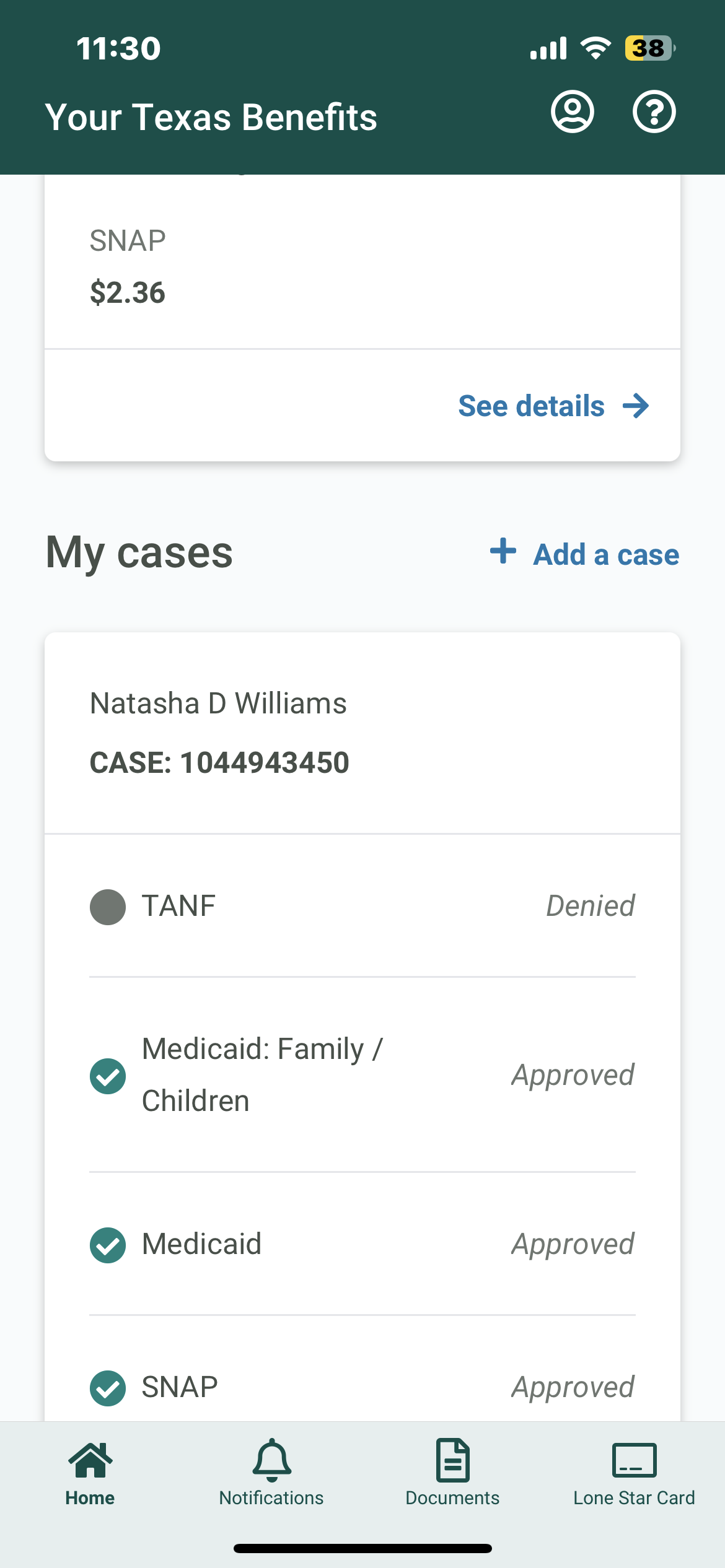
Task: Open Natasha D Williams case card
Action: 362,733
